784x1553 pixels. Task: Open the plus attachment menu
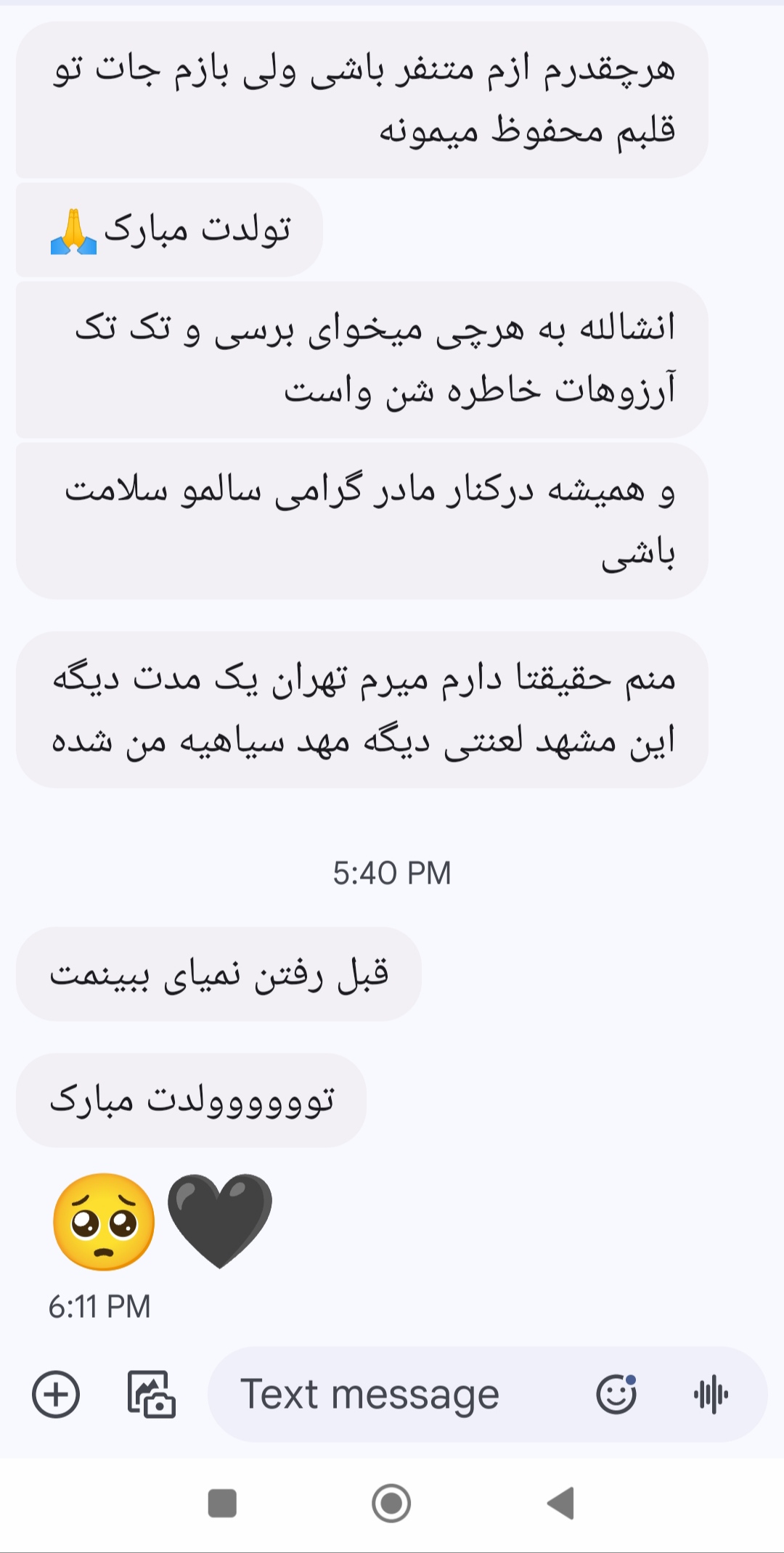click(x=56, y=1394)
